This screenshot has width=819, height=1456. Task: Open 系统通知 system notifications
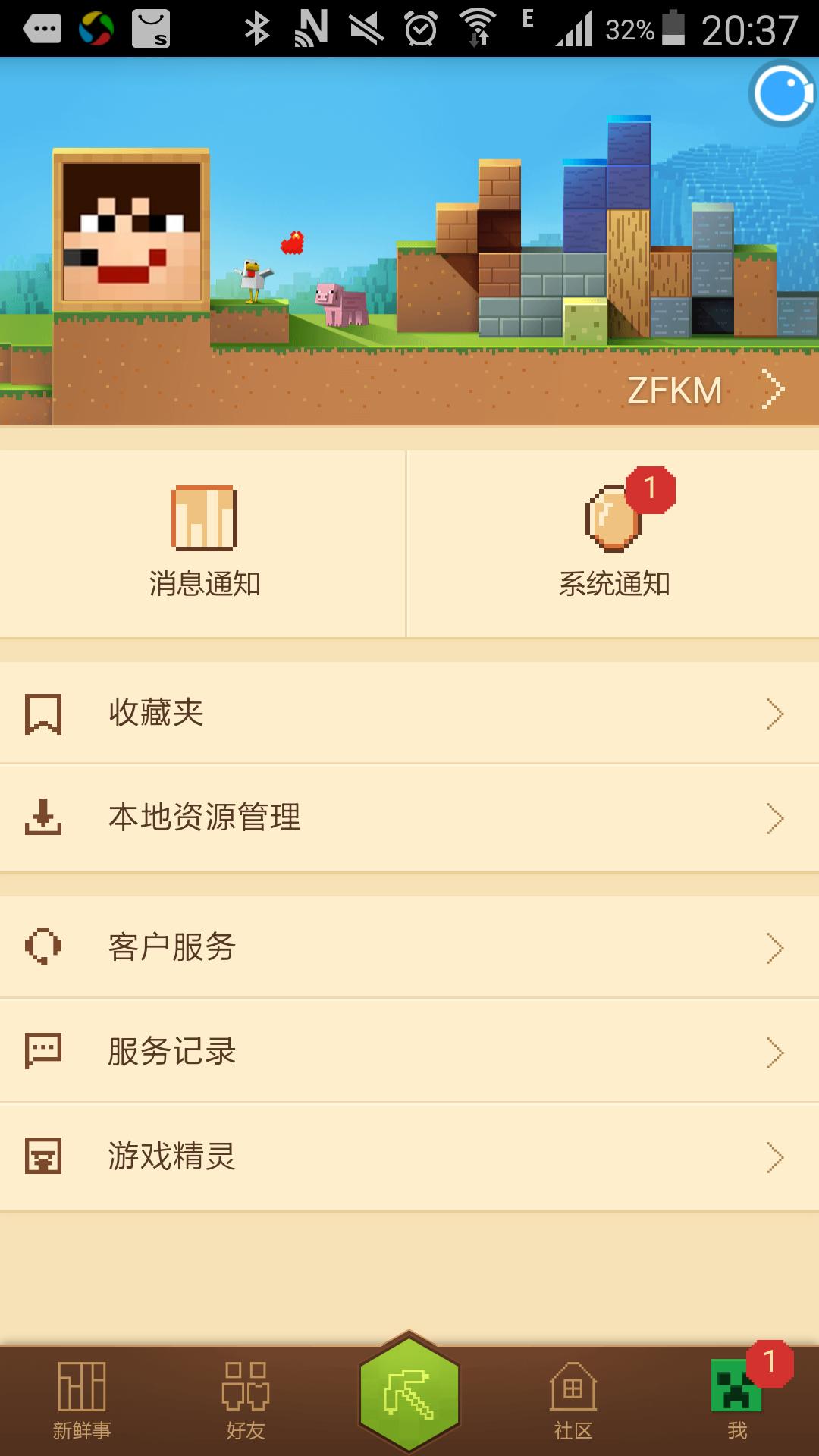613,543
